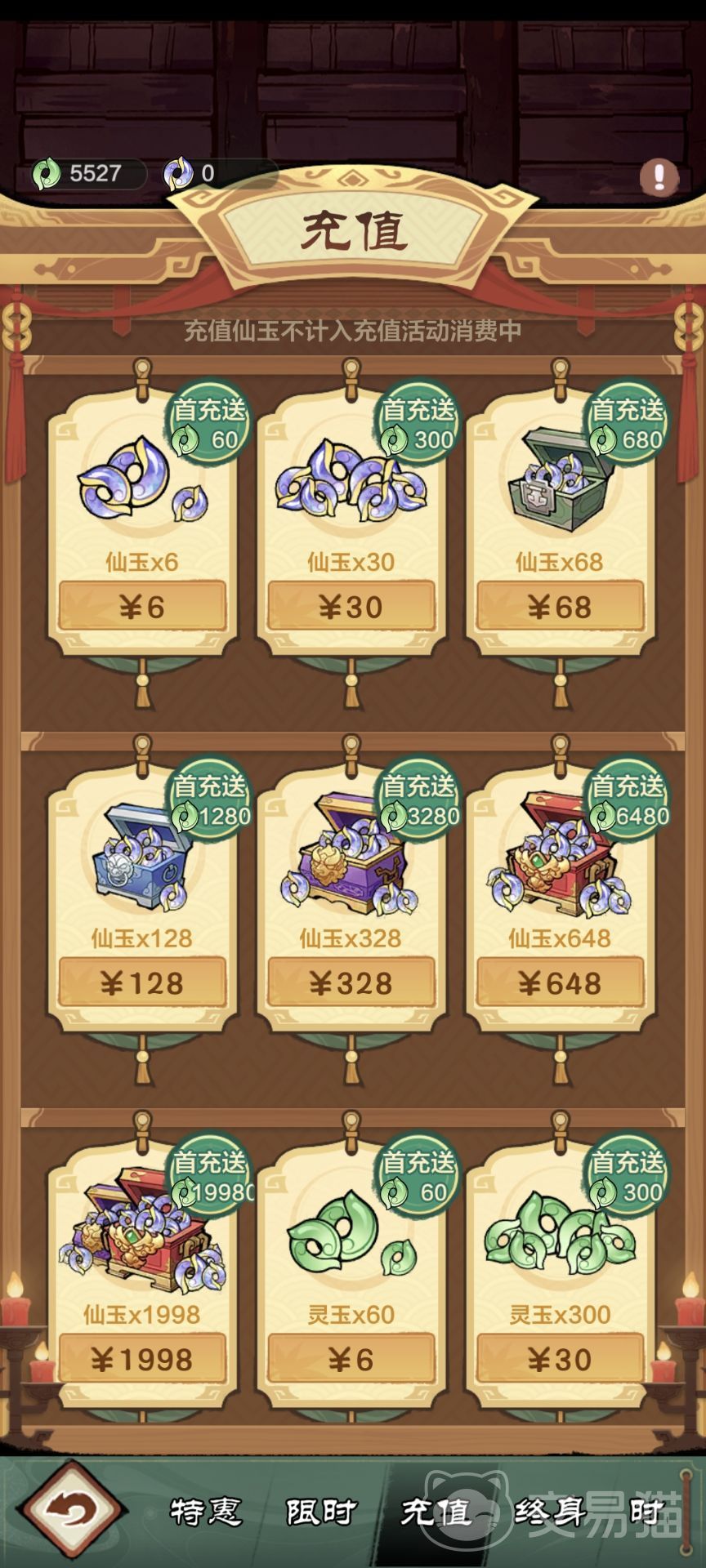The width and height of the screenshot is (706, 1568).
Task: Switch to the 终身 tab
Action: pyautogui.click(x=552, y=1512)
